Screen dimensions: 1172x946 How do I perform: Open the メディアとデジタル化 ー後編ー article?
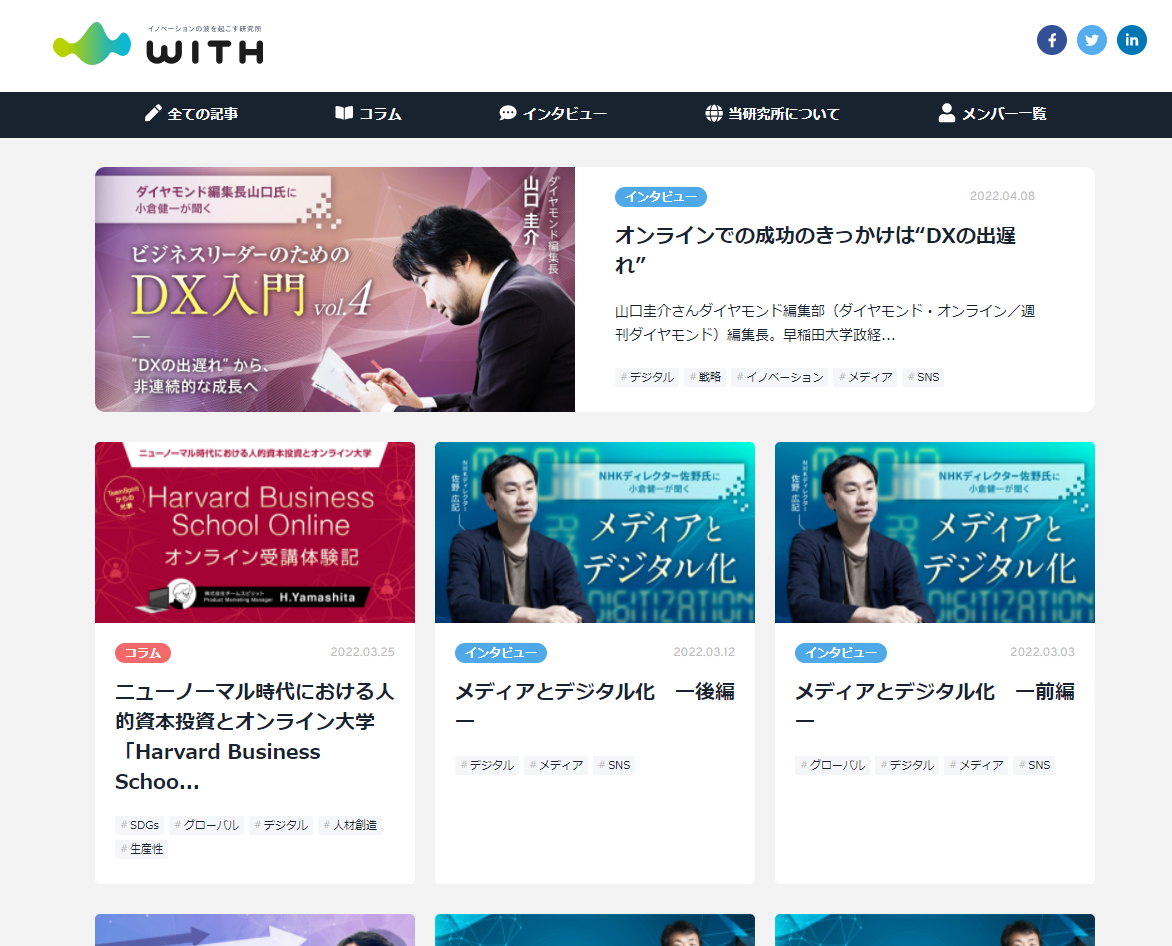pos(594,705)
